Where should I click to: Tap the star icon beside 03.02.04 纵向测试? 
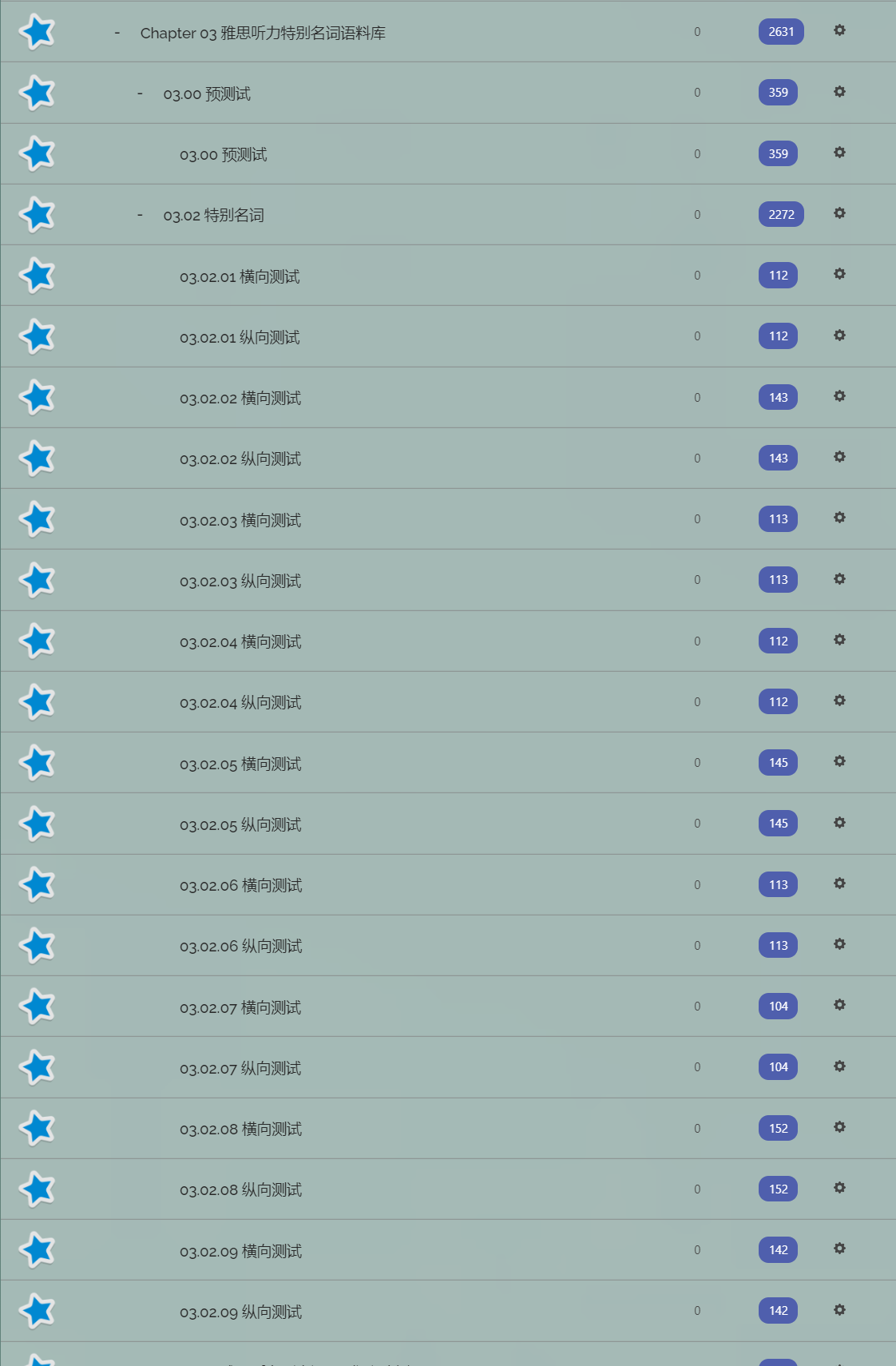point(38,701)
